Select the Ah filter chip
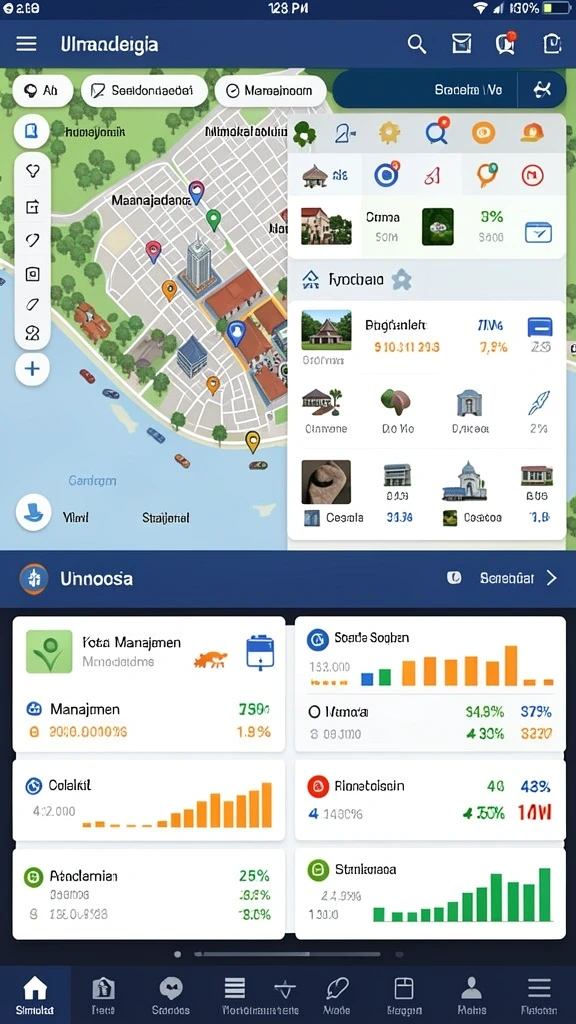This screenshot has width=576, height=1024. pyautogui.click(x=42, y=91)
